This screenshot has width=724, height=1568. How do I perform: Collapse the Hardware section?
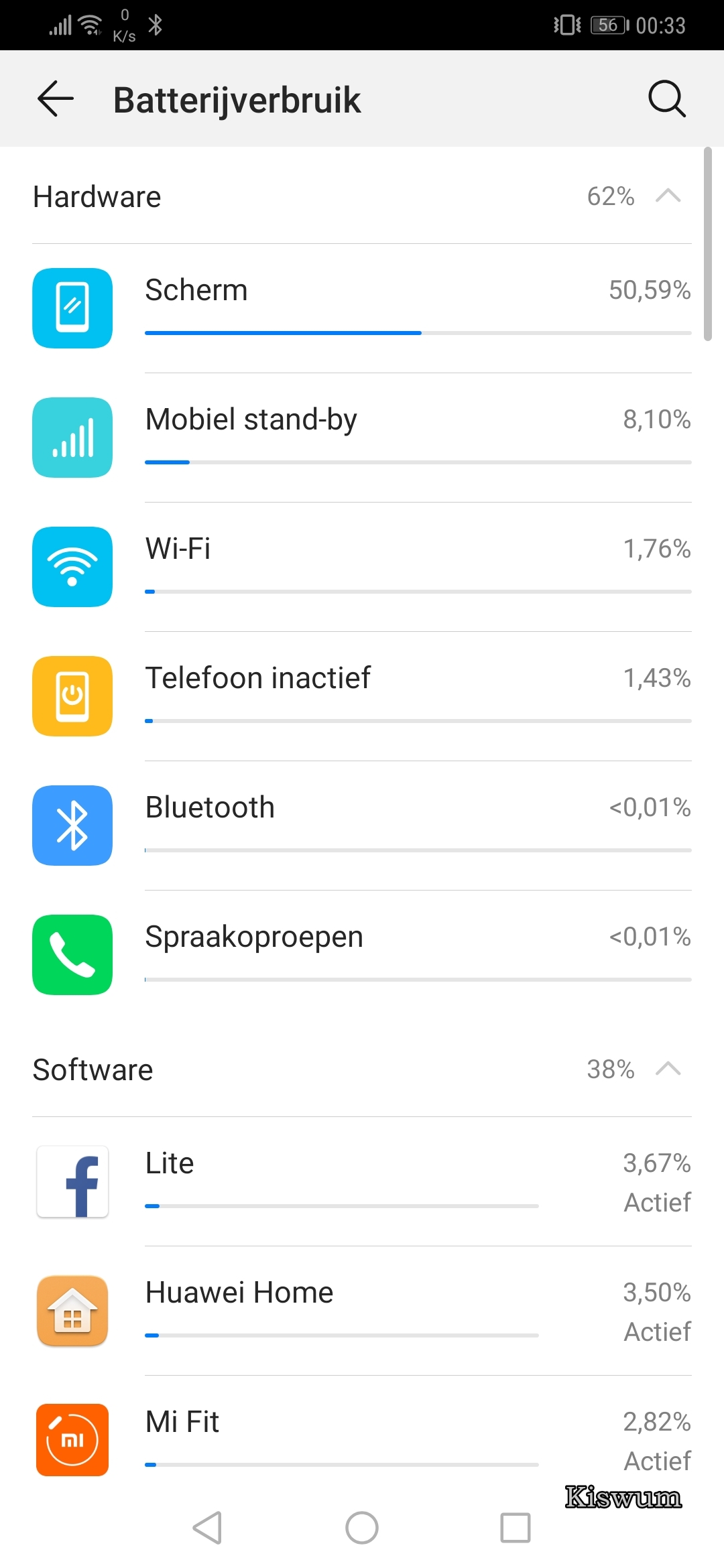[668, 196]
